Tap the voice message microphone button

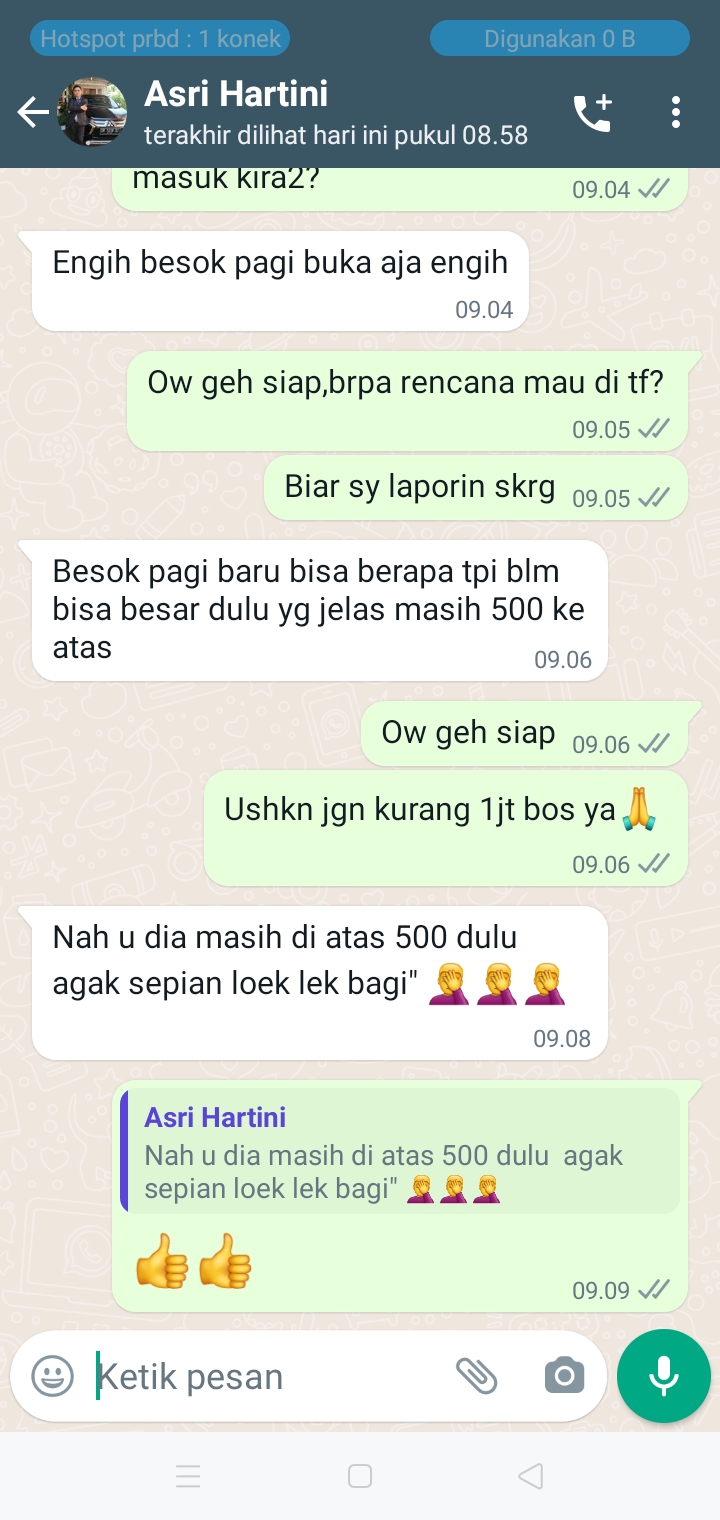tap(664, 1376)
